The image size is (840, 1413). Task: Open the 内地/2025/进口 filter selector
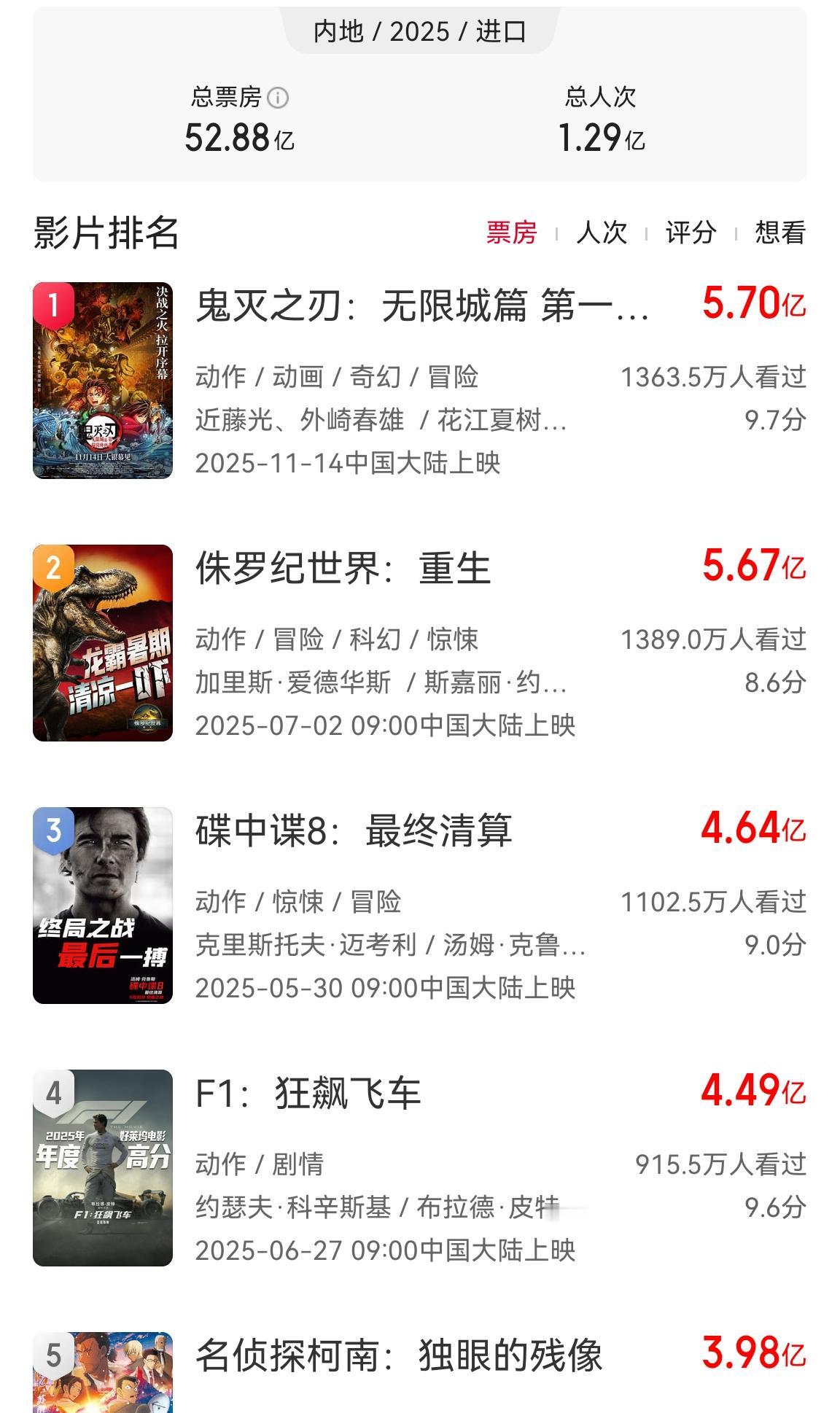(420, 31)
